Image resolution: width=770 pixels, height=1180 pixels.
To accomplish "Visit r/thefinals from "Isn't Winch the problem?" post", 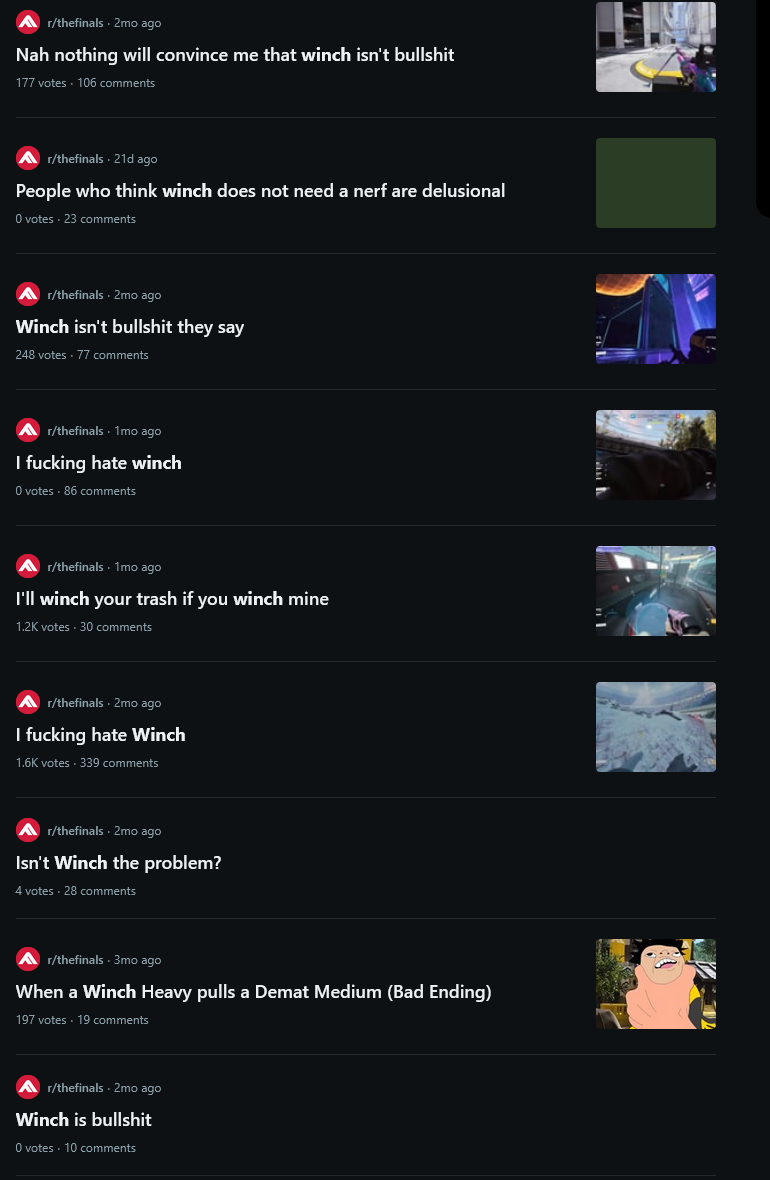I will (75, 831).
